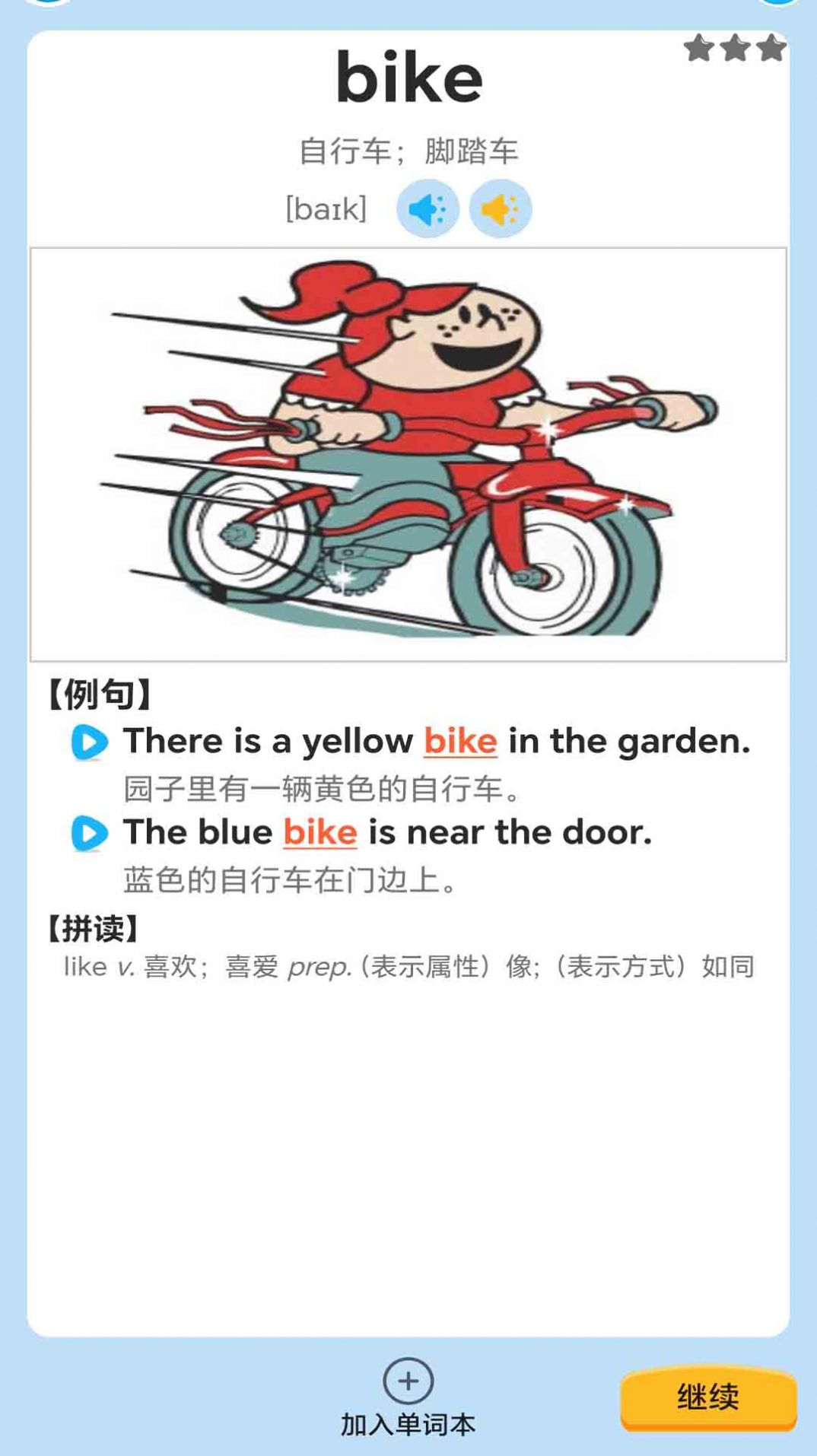Play audio for the yellow bike sentence
Viewport: 817px width, 1456px height.
90,742
